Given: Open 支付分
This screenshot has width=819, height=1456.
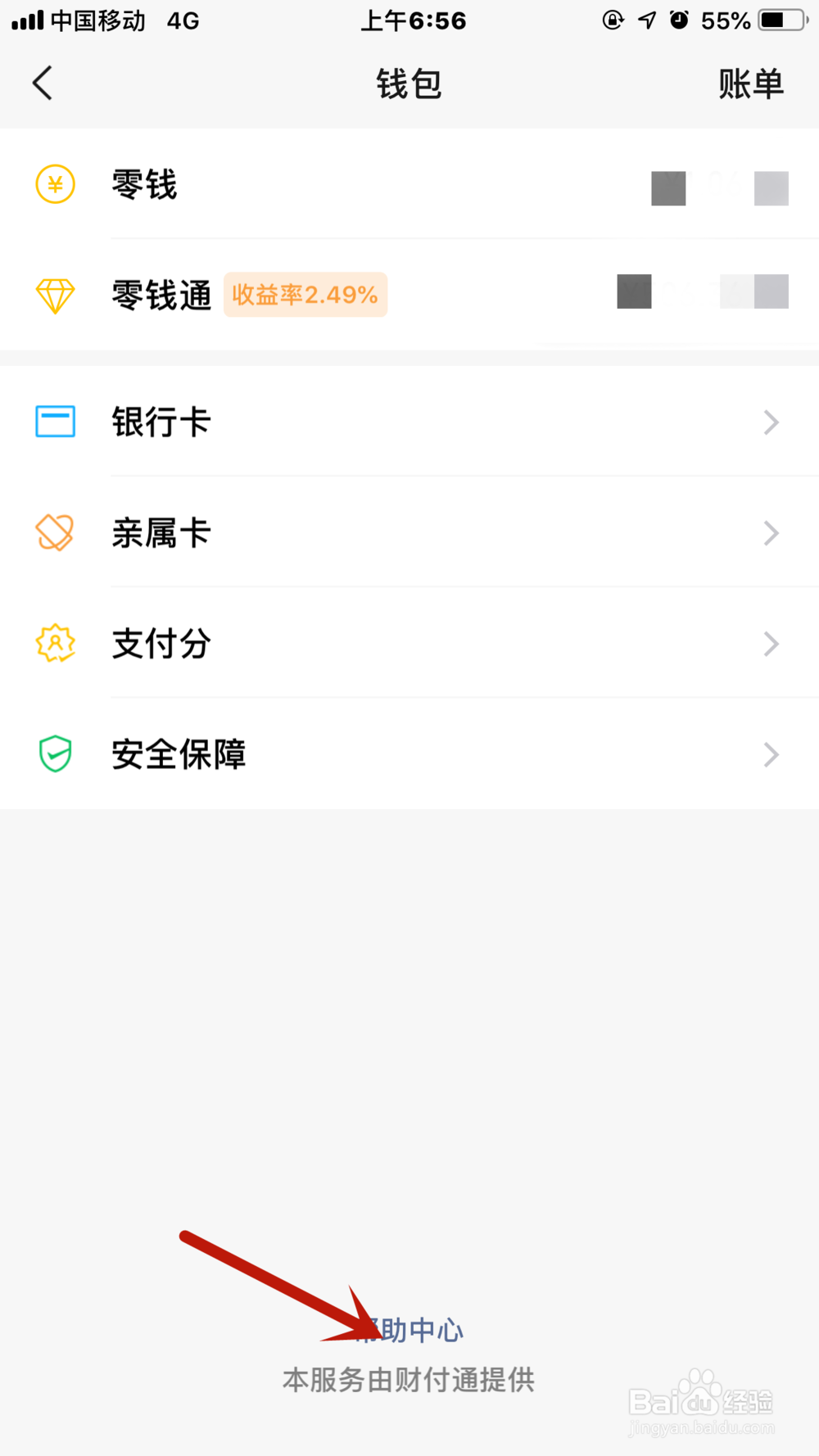Looking at the screenshot, I should [x=409, y=644].
